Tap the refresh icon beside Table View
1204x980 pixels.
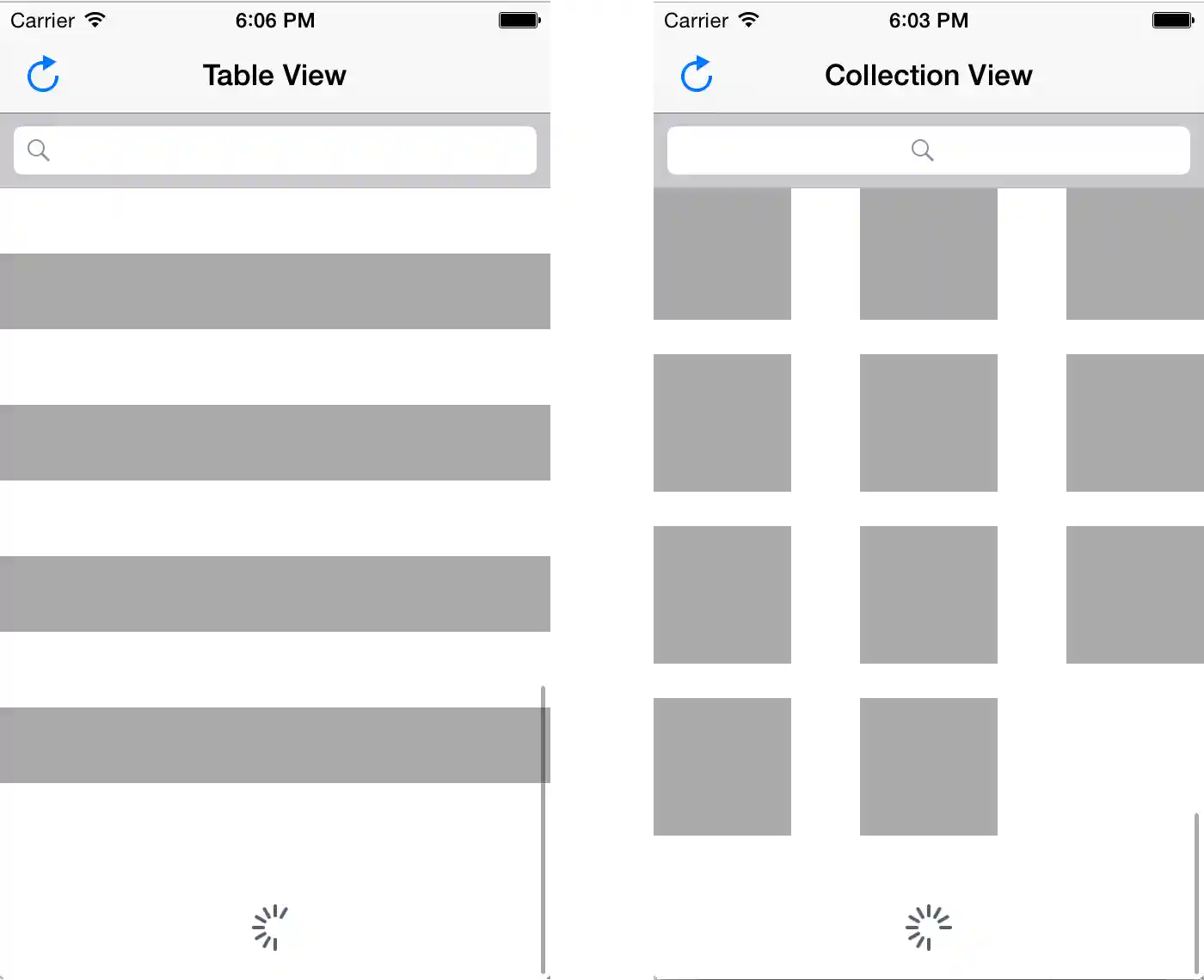pos(43,75)
